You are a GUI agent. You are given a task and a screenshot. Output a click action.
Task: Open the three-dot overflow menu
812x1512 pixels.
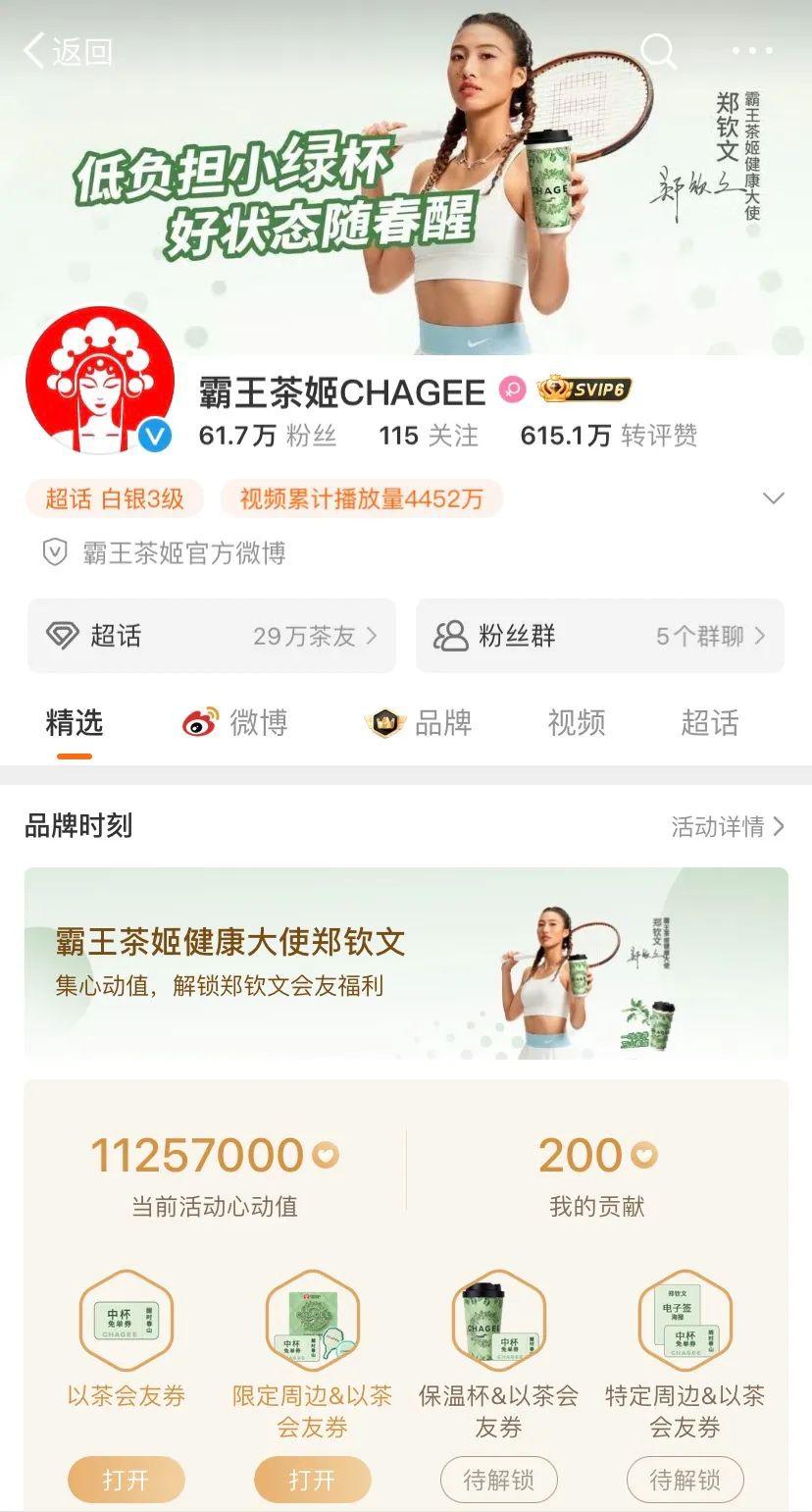pyautogui.click(x=752, y=51)
